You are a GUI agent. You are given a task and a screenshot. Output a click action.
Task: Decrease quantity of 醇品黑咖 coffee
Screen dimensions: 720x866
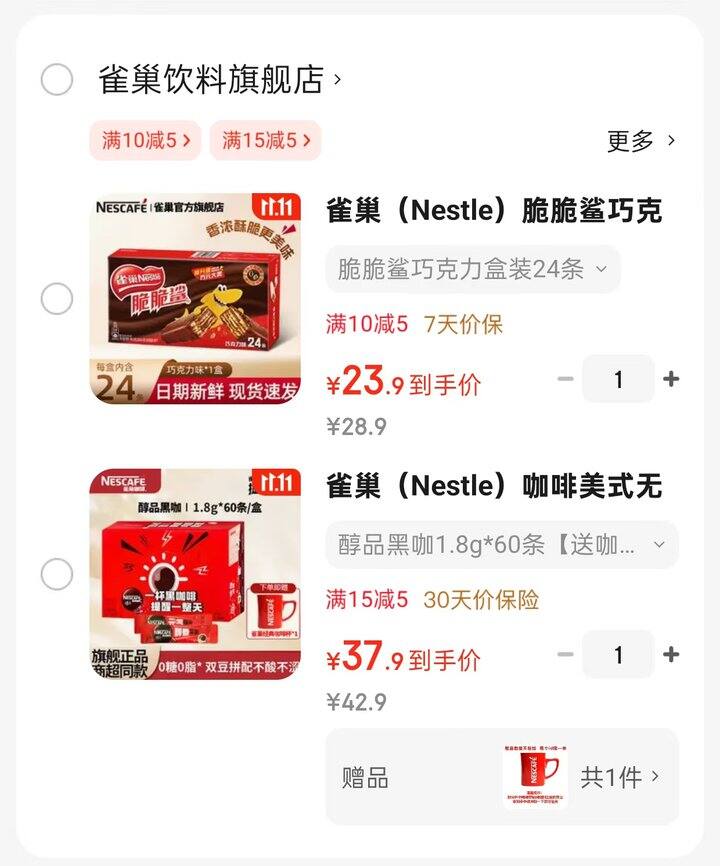(x=565, y=655)
